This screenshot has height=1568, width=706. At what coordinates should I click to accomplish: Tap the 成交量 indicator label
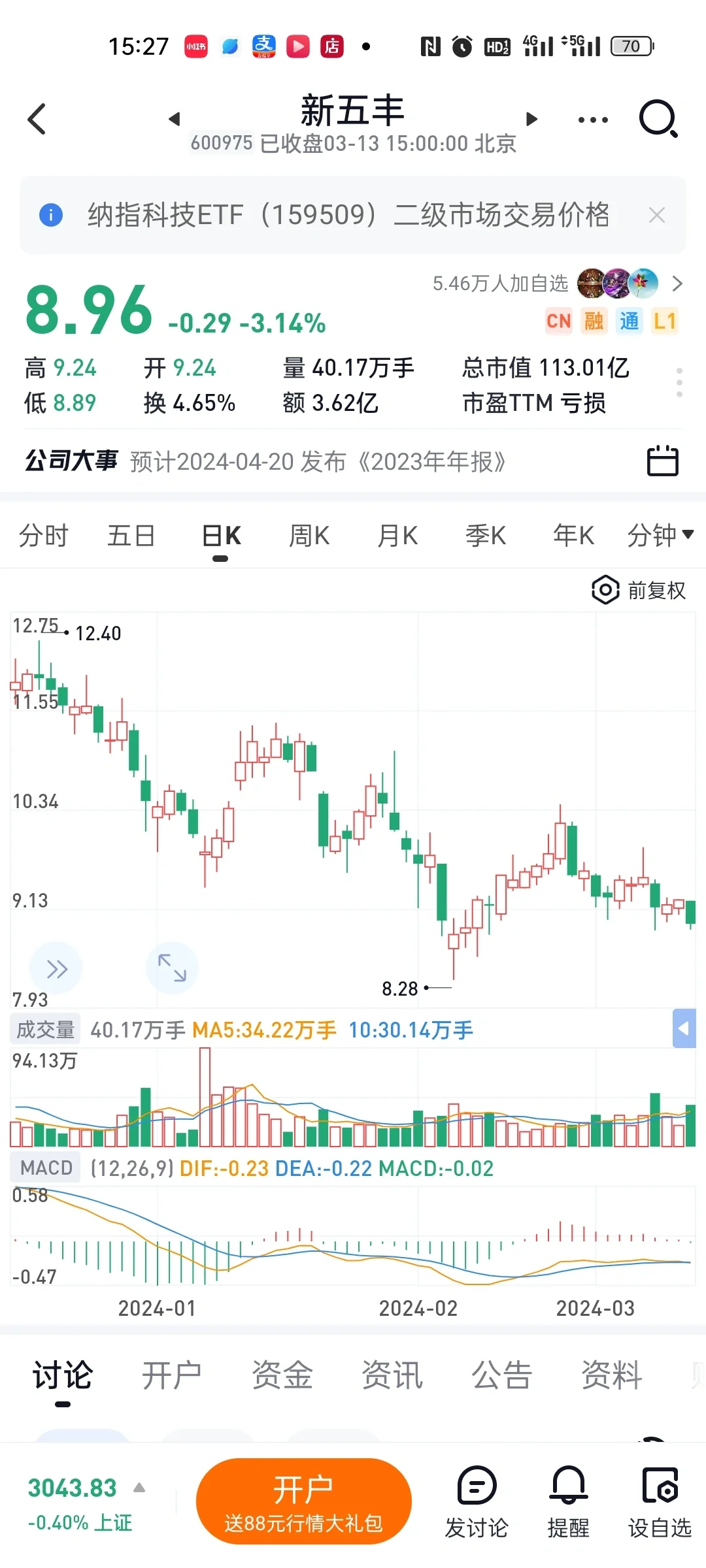pos(45,1030)
